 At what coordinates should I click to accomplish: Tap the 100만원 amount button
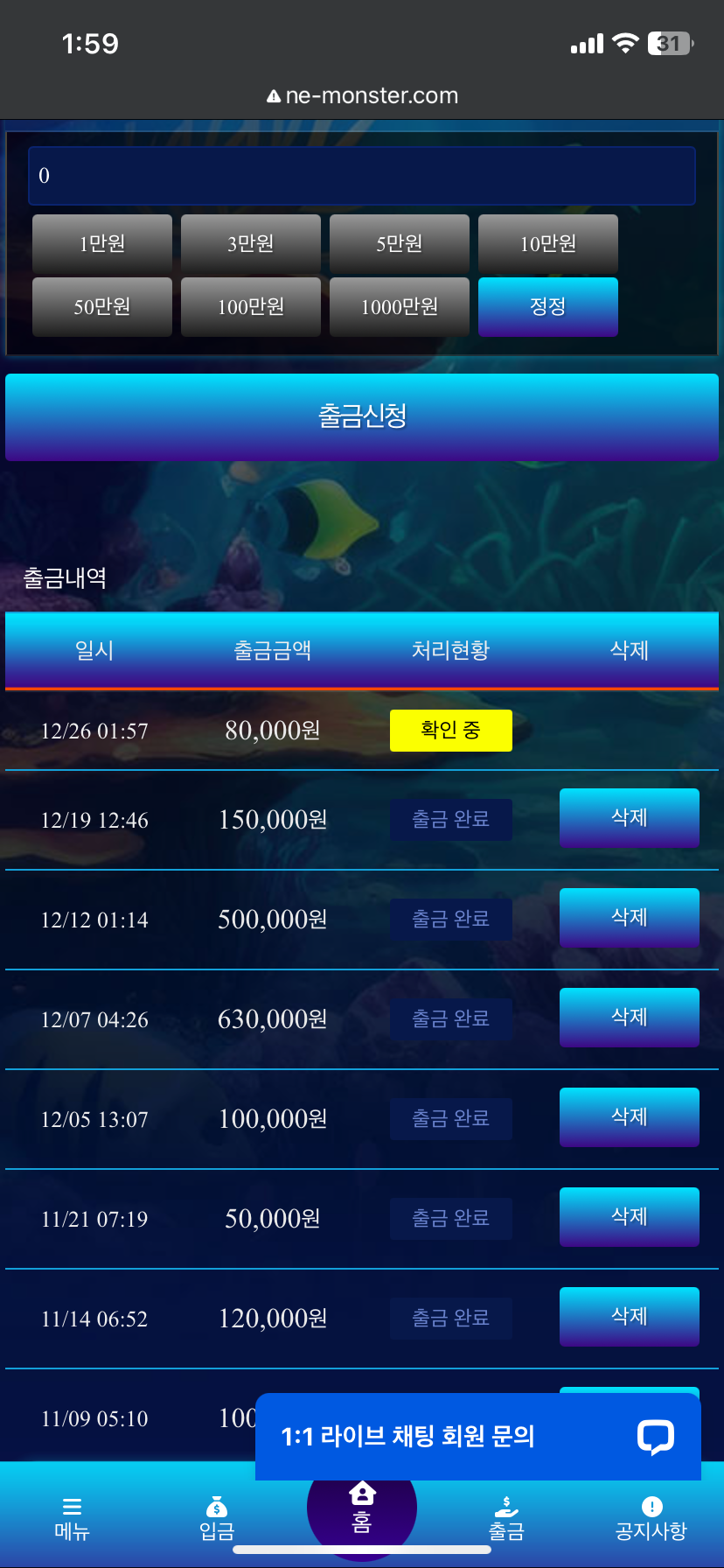click(x=251, y=306)
